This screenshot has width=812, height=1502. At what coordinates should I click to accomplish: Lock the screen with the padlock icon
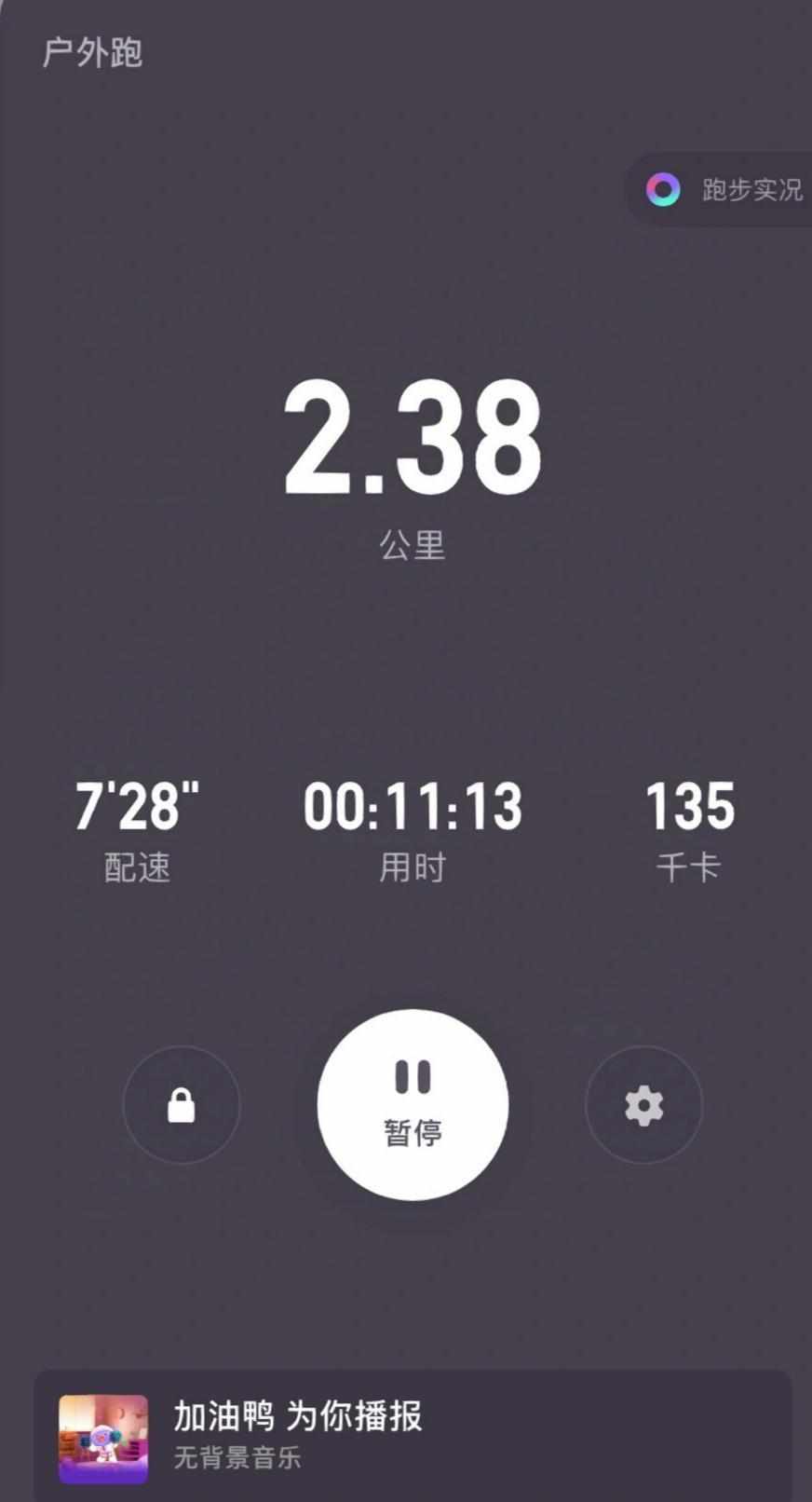pyautogui.click(x=182, y=1105)
